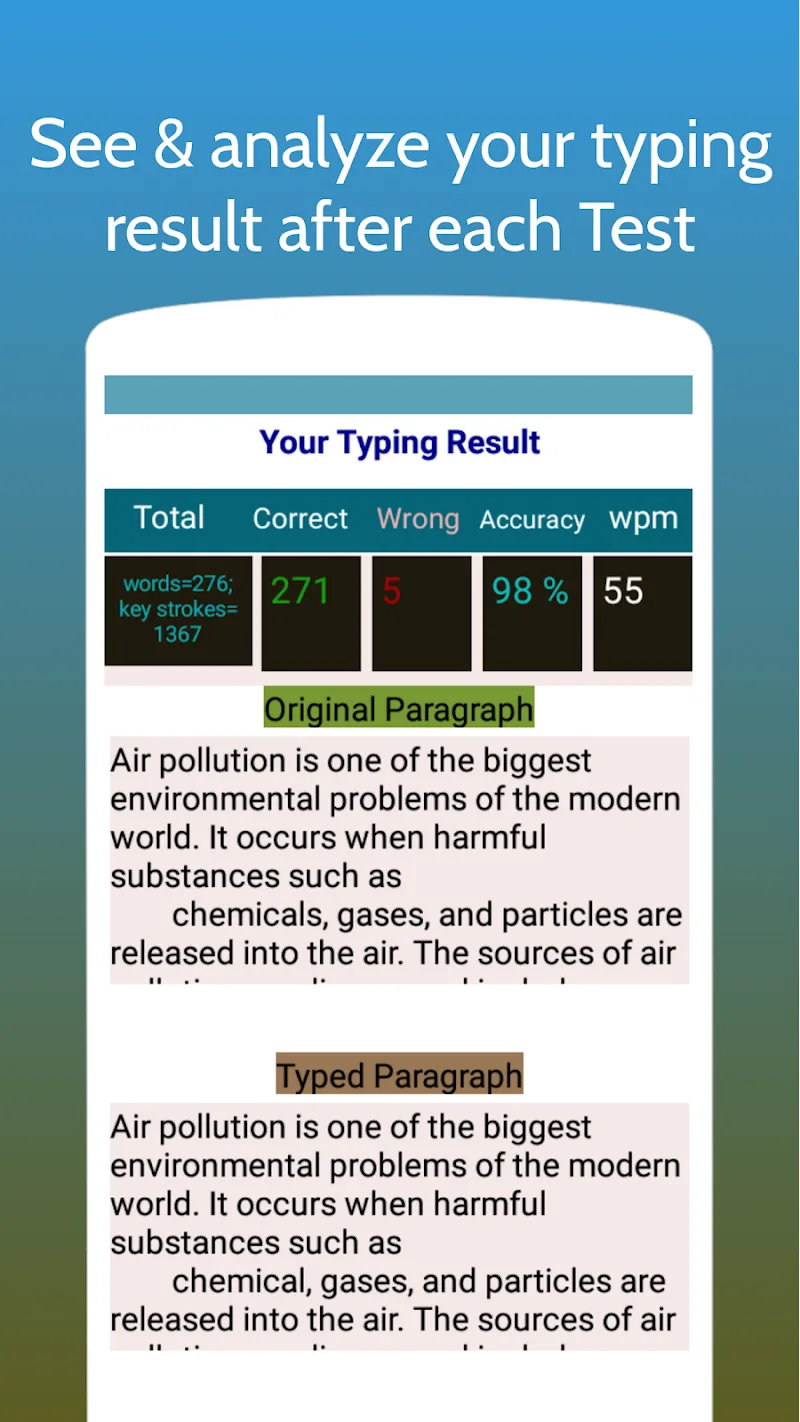
Task: Click the brown Typed Paragraph button
Action: 398,1074
